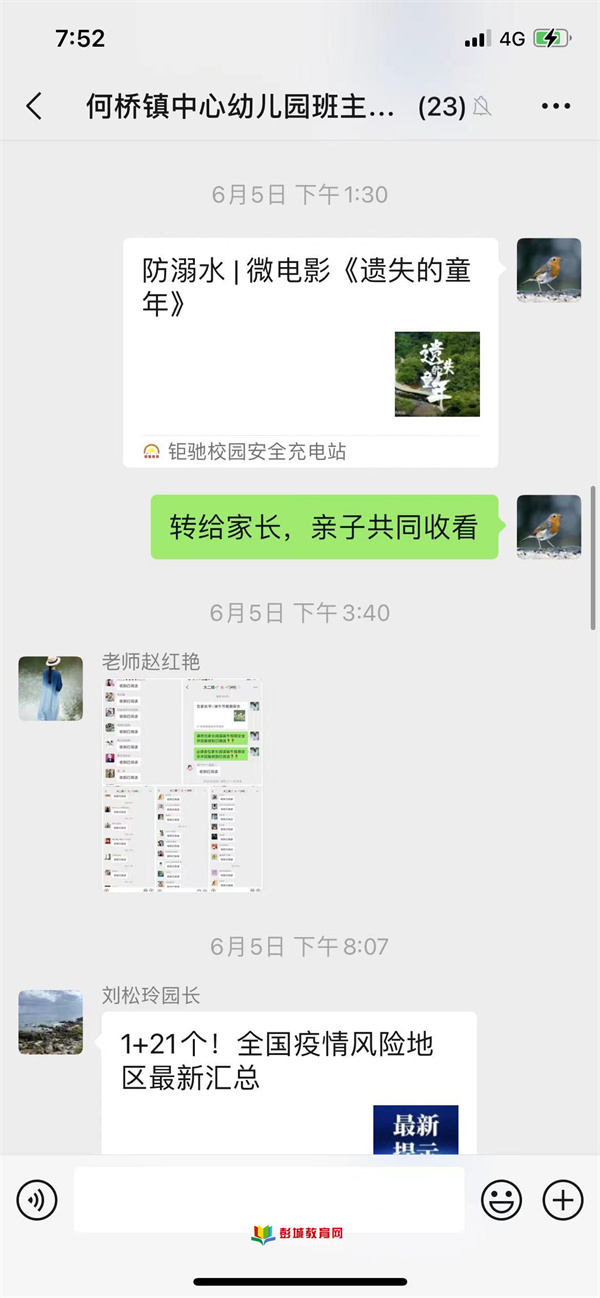The width and height of the screenshot is (600, 1298).
Task: Open the plus attachment menu
Action: tap(562, 1199)
